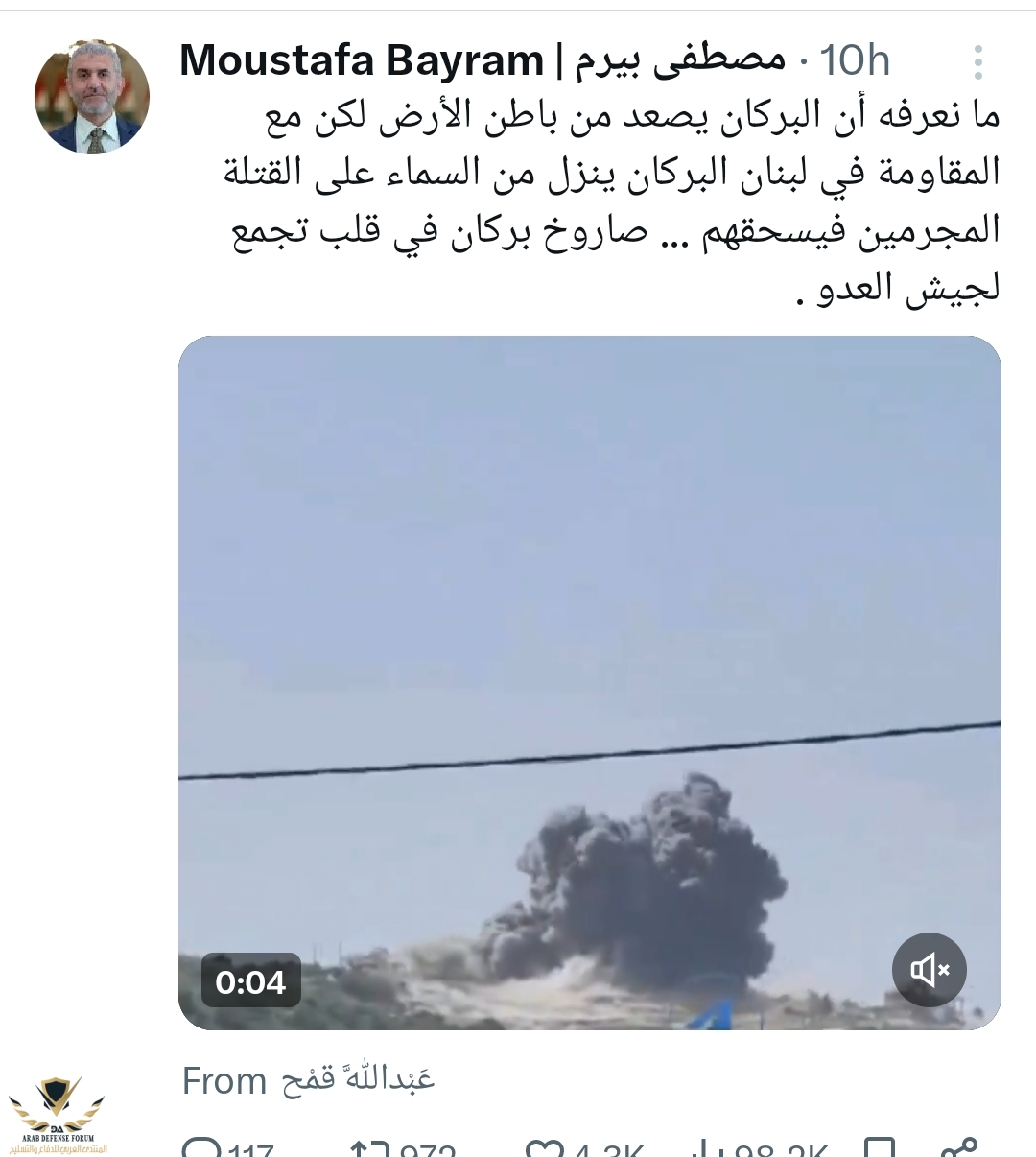Unmute the video's sound

click(x=929, y=970)
